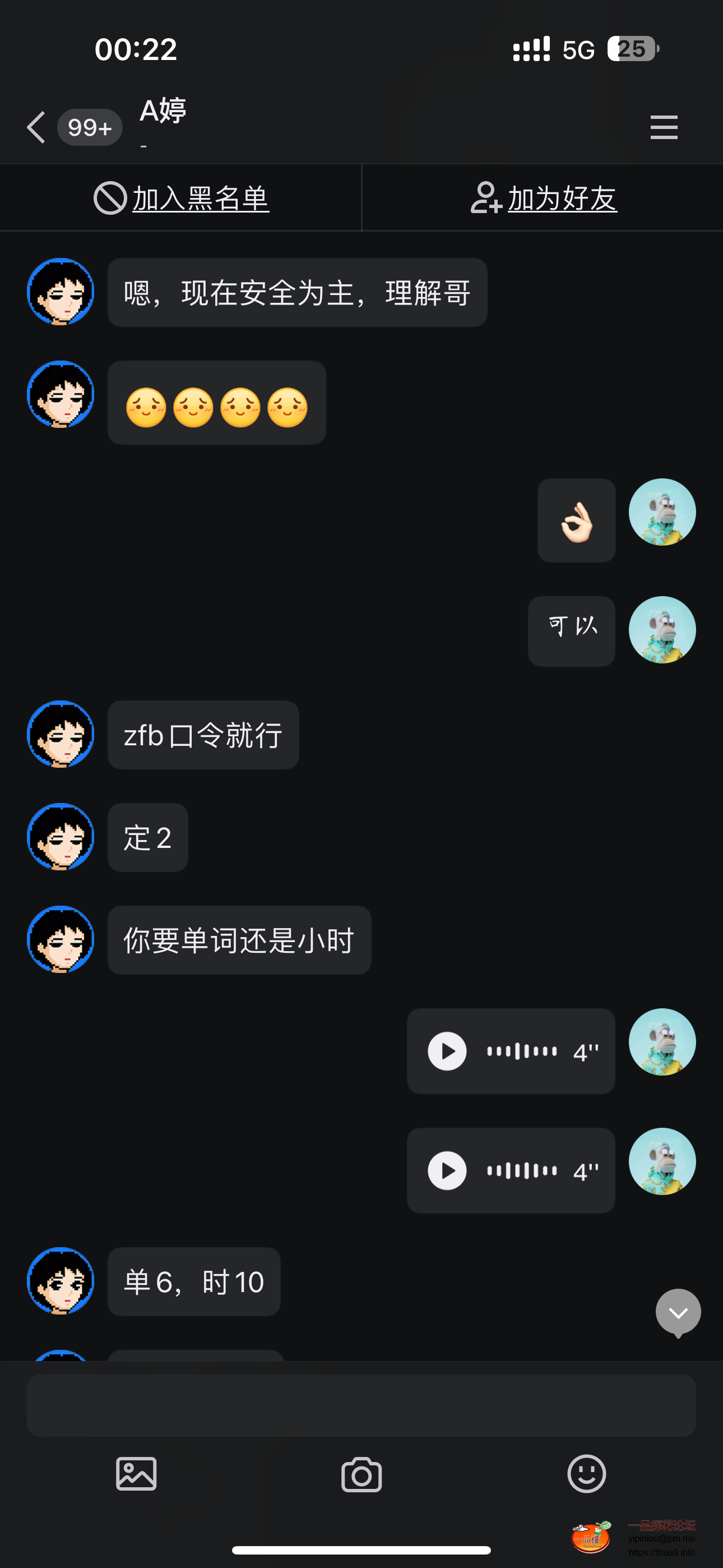Focus the message input field

coord(361,1405)
